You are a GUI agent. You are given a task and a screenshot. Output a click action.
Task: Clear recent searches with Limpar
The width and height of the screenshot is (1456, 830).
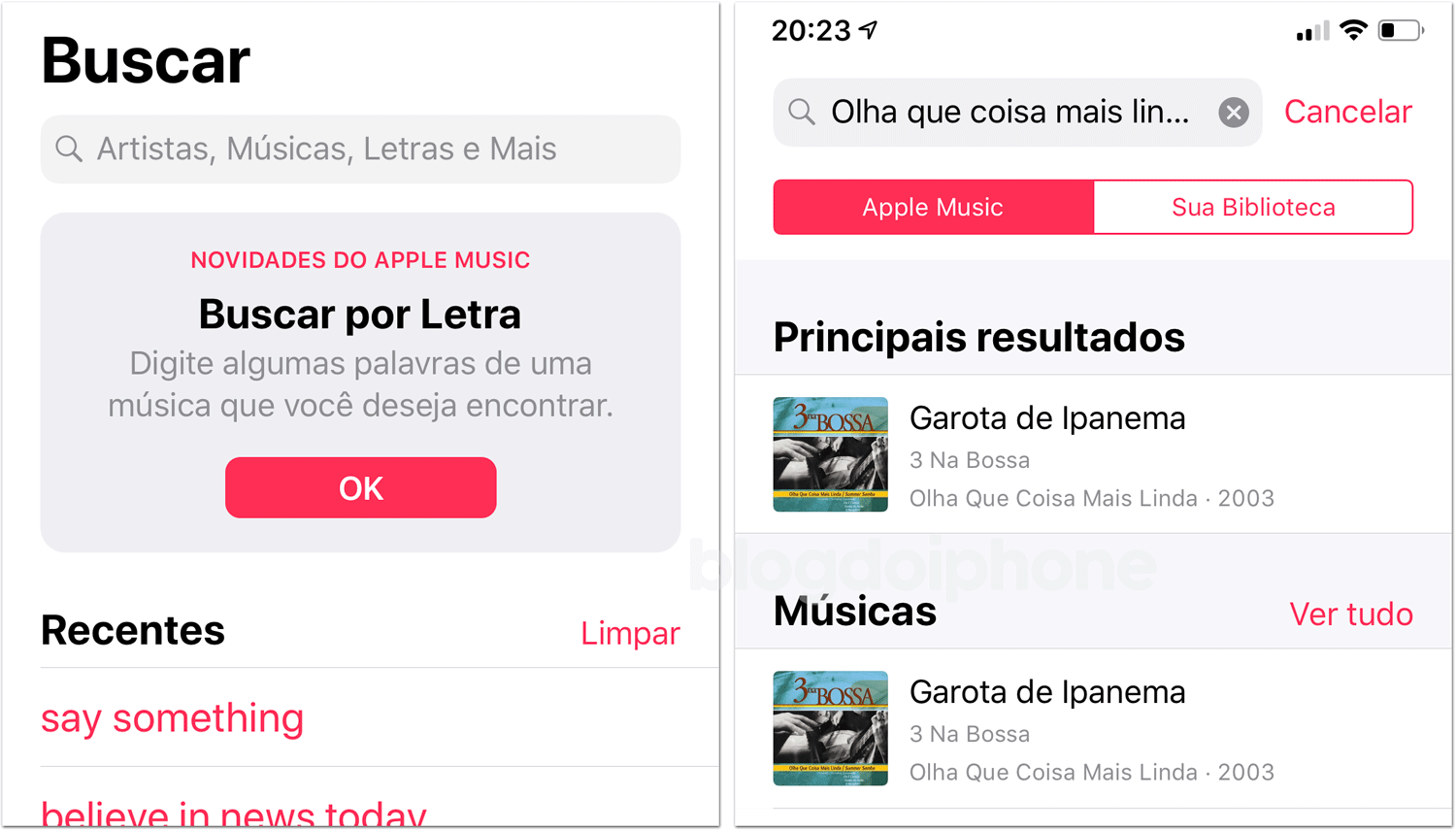(629, 633)
